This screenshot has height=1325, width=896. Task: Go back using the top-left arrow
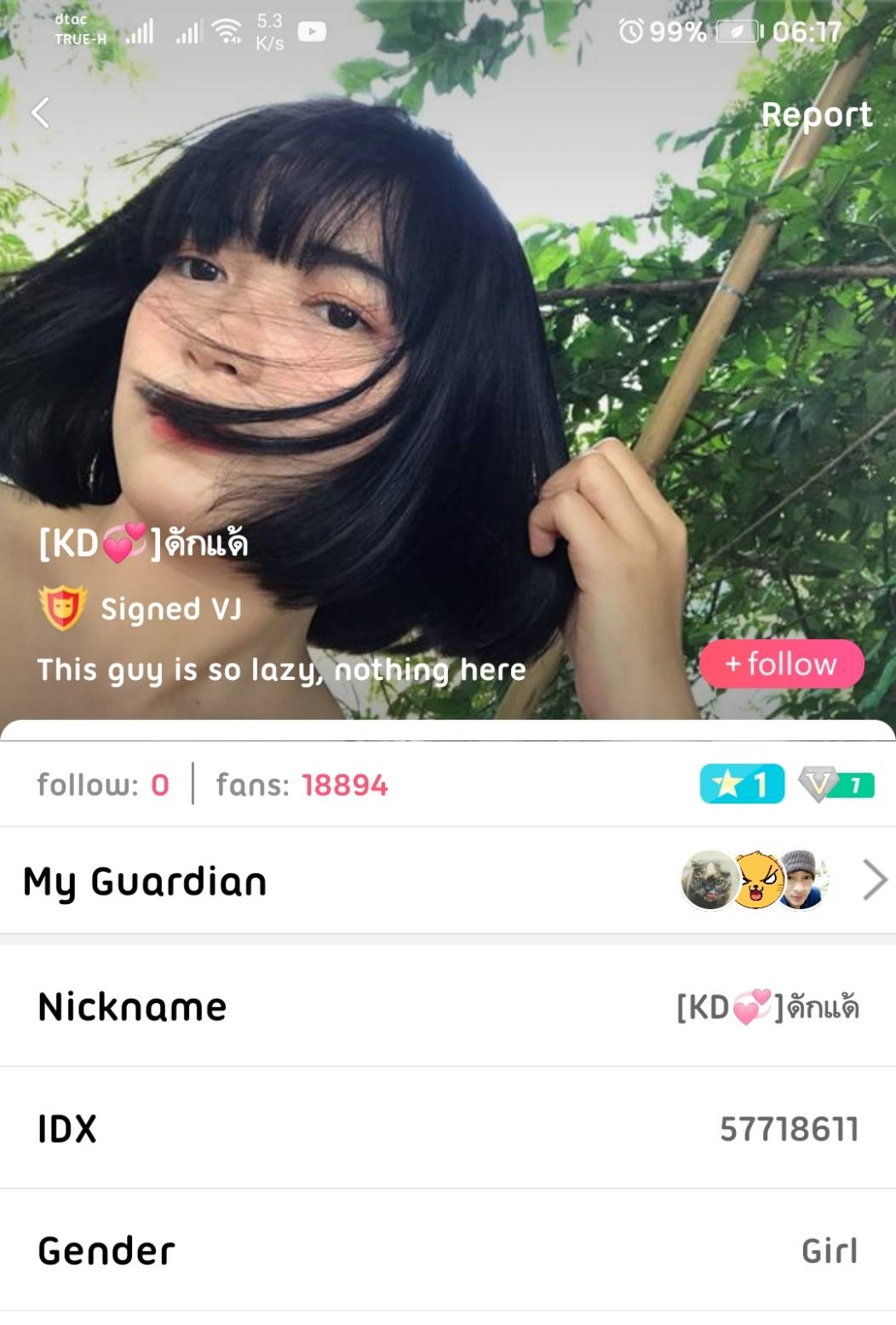40,112
